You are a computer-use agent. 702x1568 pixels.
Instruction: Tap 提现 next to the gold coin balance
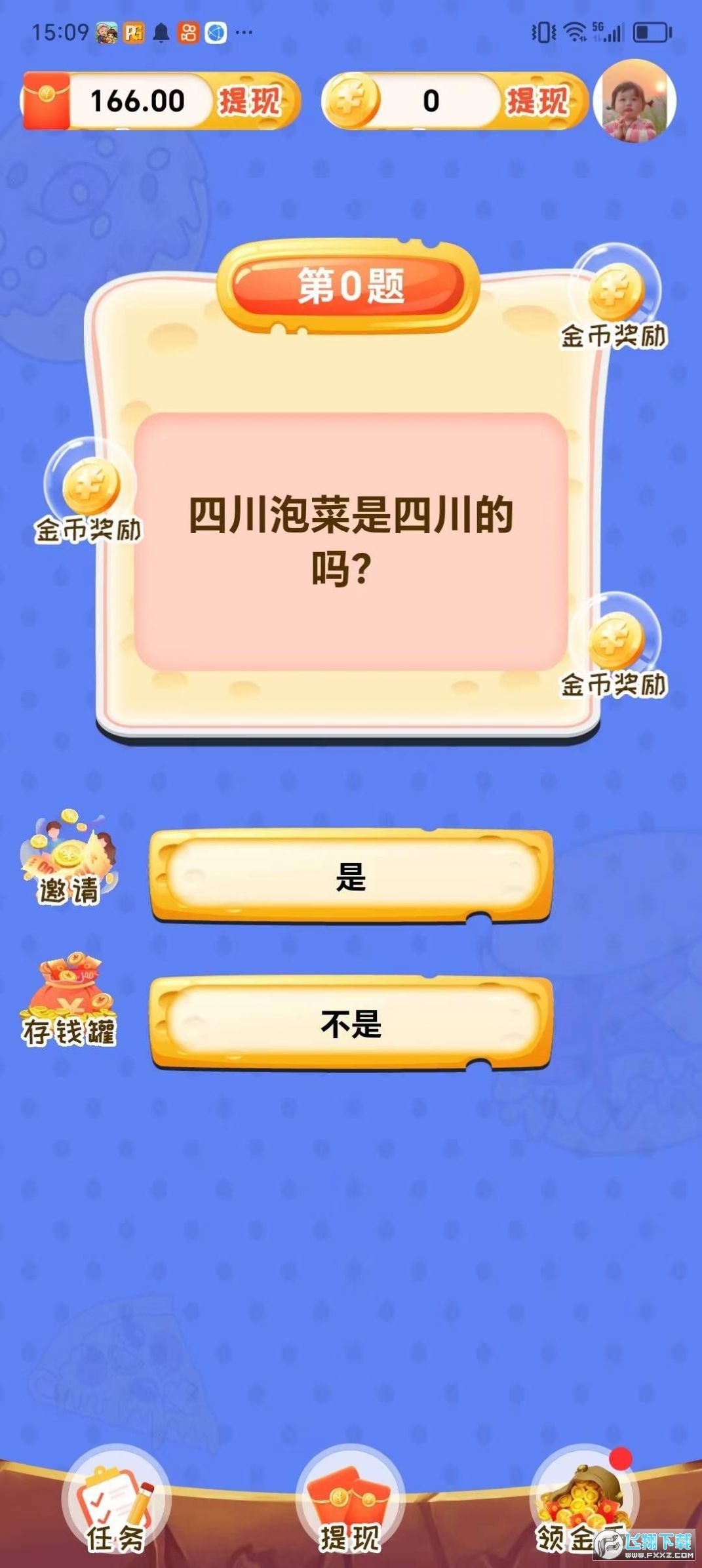(x=537, y=101)
